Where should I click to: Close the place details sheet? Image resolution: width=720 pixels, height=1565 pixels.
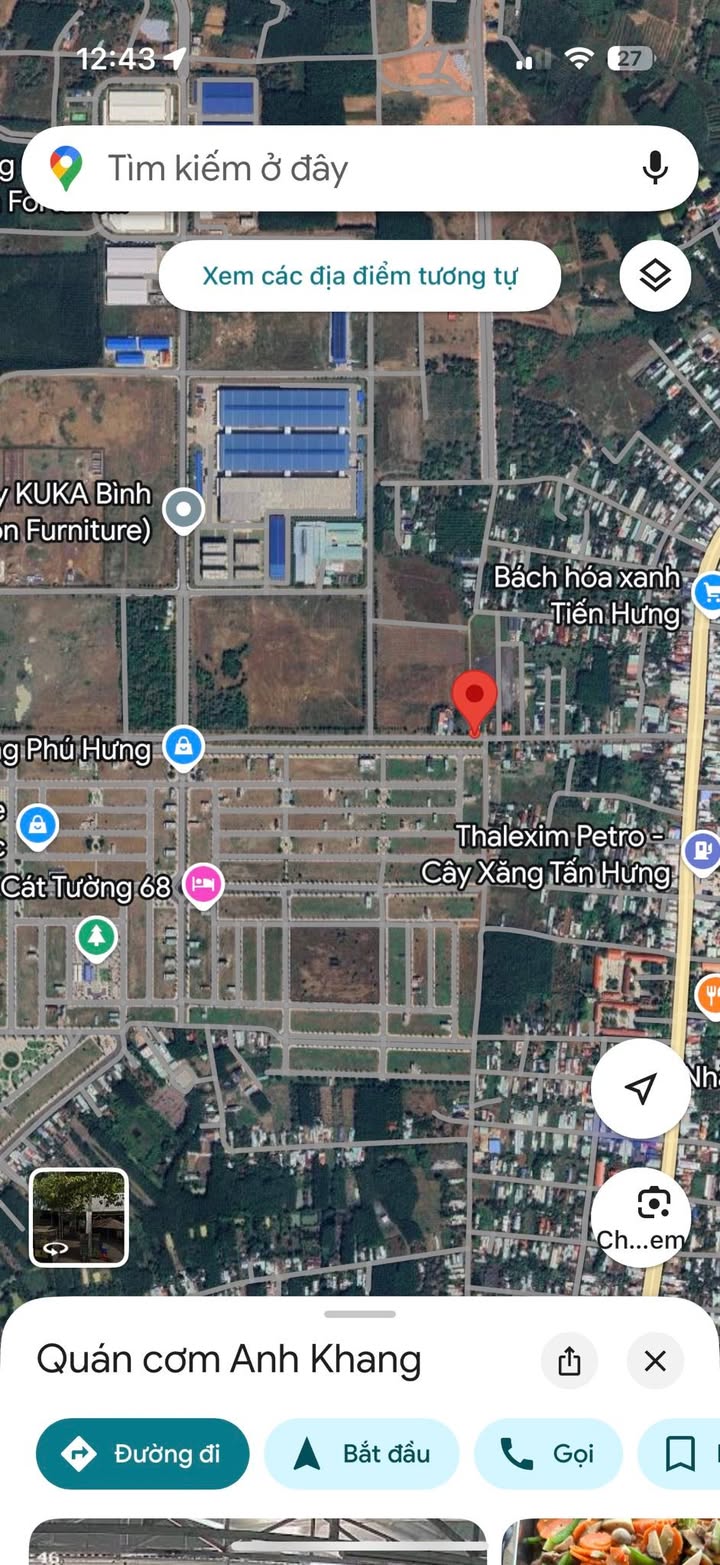pos(655,1361)
